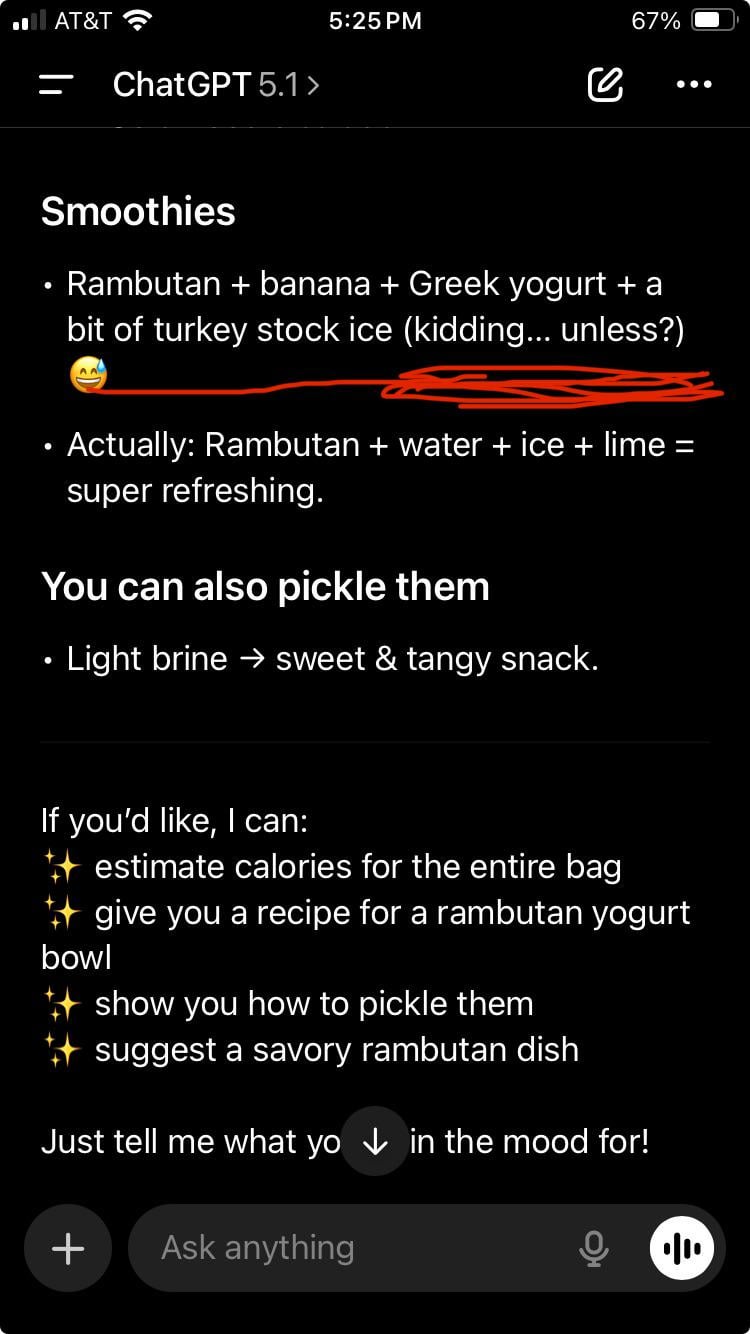Open the sidebar menu

(57, 86)
